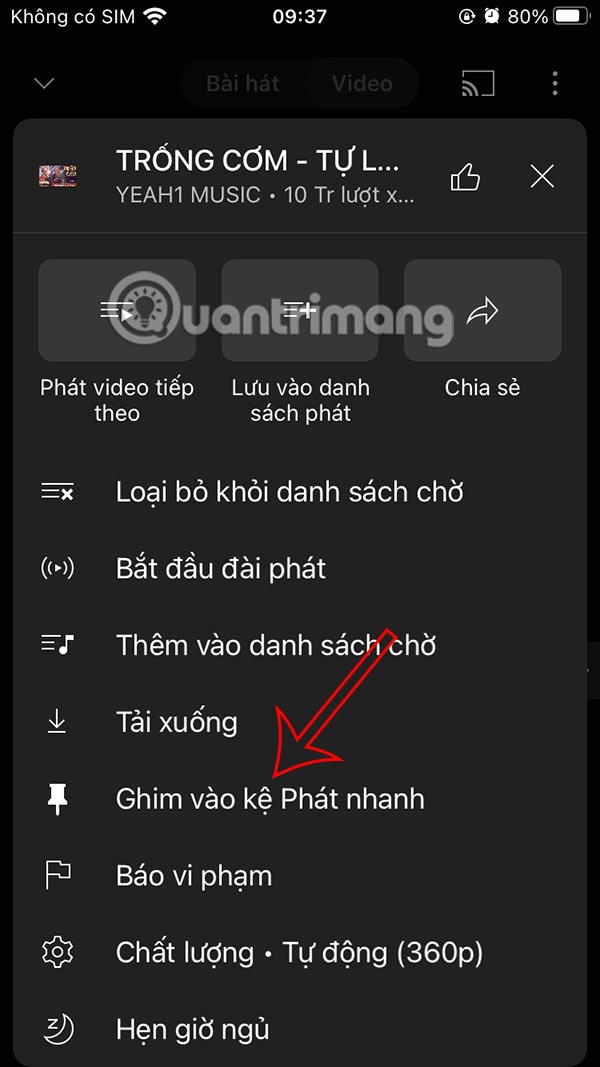Download with Tải xuống

[x=177, y=722]
